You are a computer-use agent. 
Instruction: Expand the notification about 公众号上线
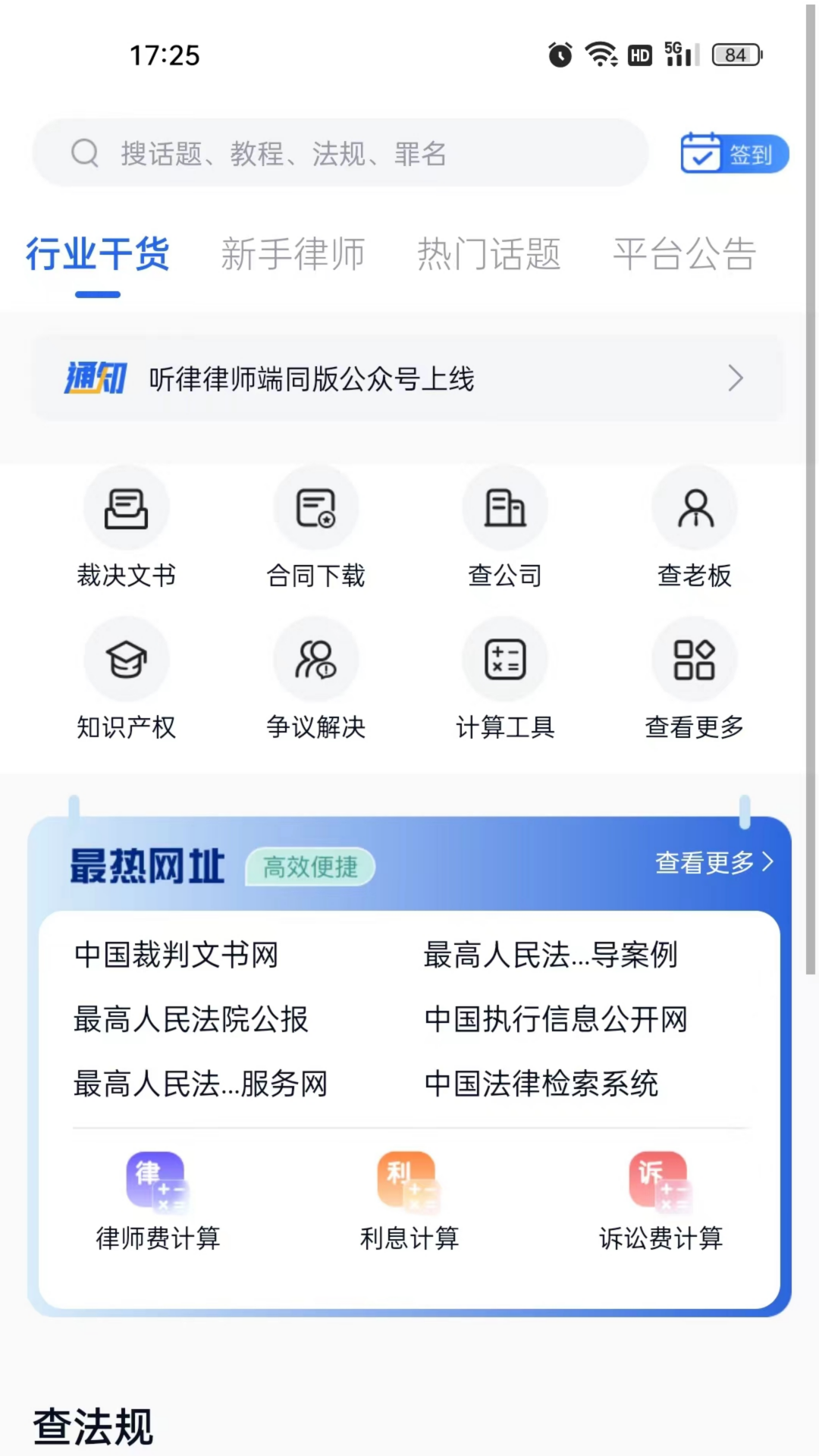tap(408, 378)
